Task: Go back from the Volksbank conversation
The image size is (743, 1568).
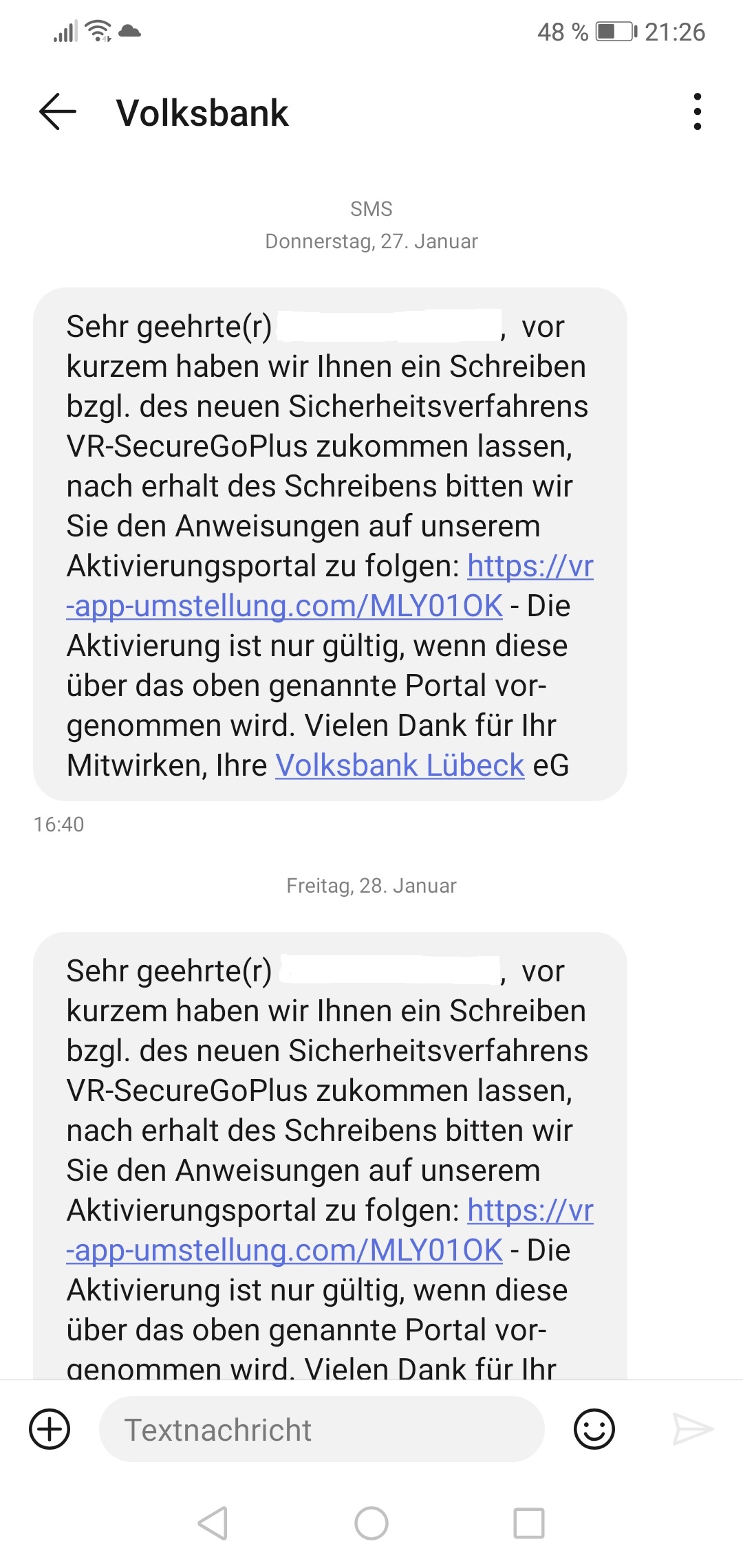Action: pos(58,111)
